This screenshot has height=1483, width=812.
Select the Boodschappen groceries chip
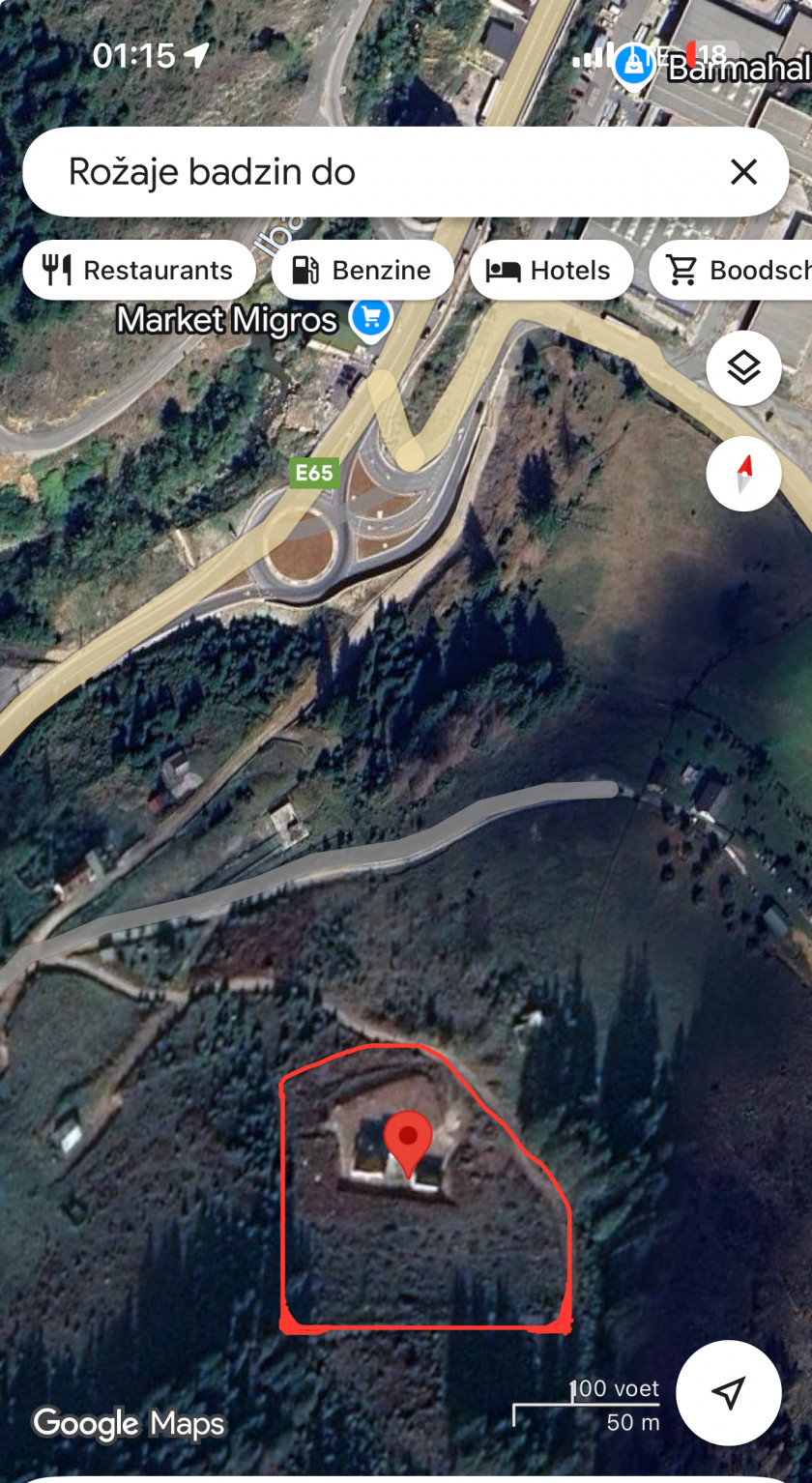click(731, 270)
